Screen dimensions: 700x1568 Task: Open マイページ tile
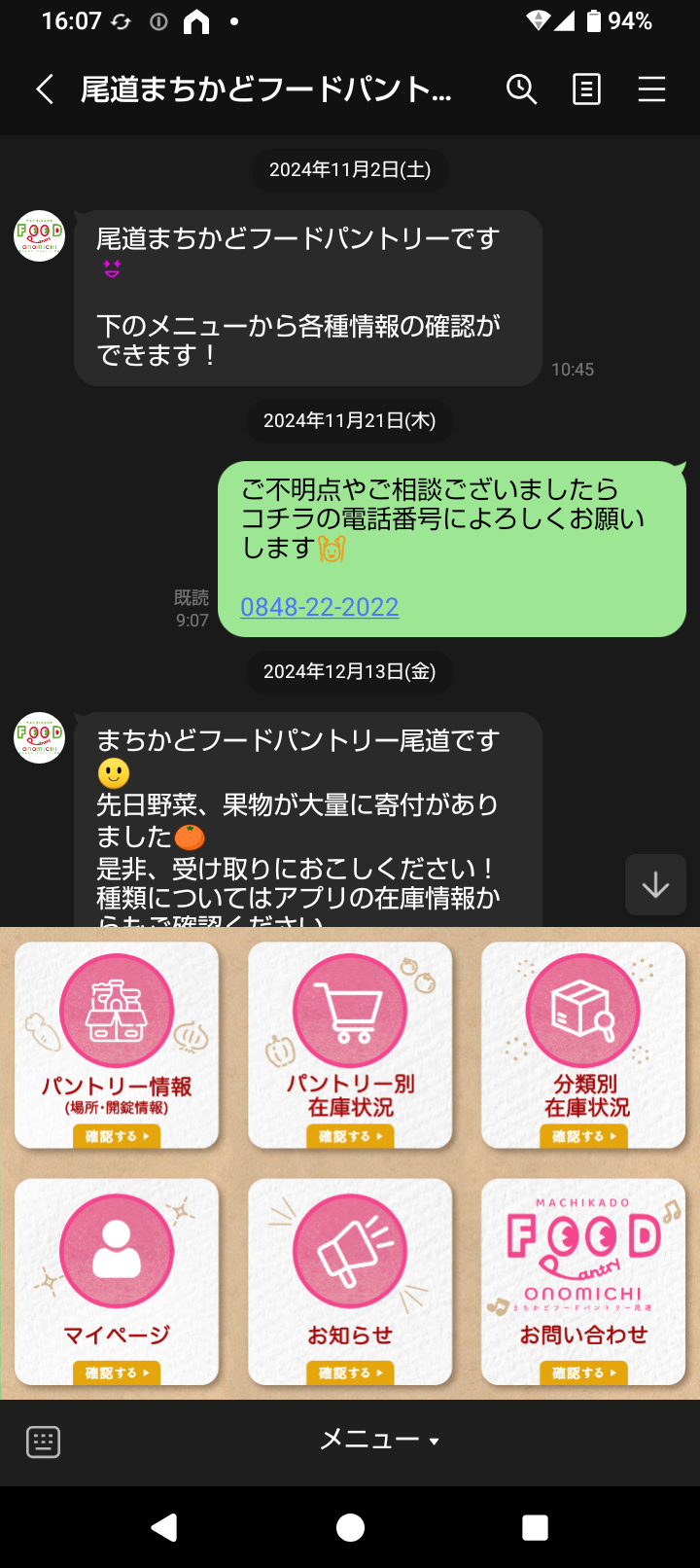coord(117,1282)
